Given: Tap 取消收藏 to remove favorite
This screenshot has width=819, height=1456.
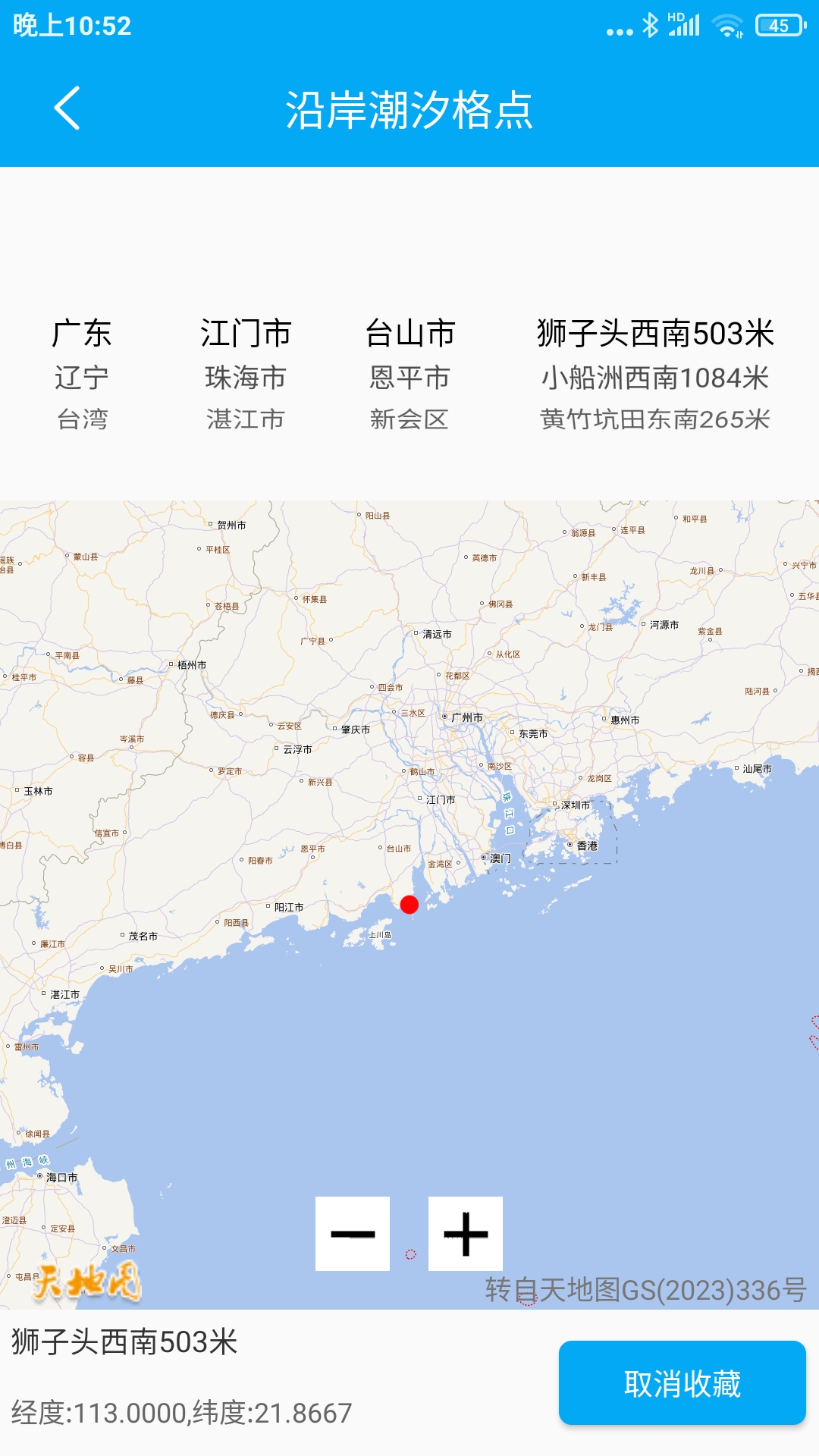Looking at the screenshot, I should 682,1383.
